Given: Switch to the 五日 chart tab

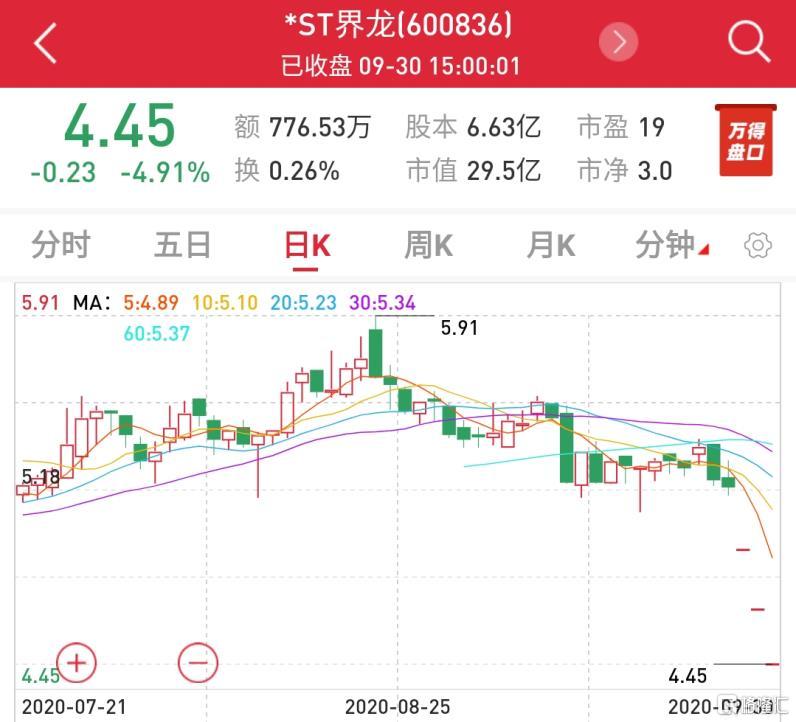Looking at the screenshot, I should click(182, 245).
